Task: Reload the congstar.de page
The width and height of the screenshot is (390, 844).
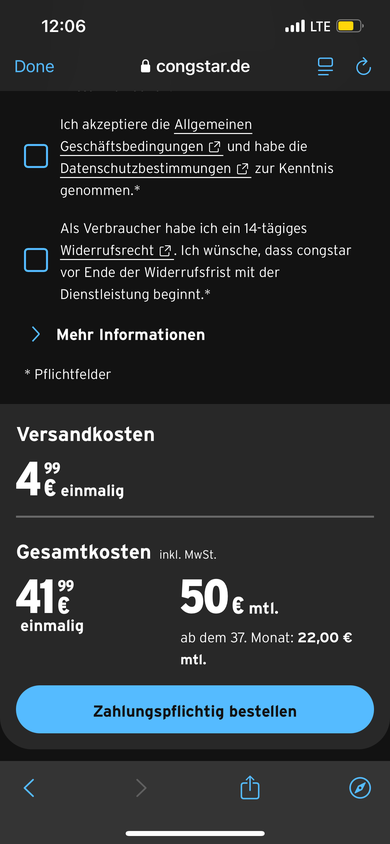Action: coord(364,67)
